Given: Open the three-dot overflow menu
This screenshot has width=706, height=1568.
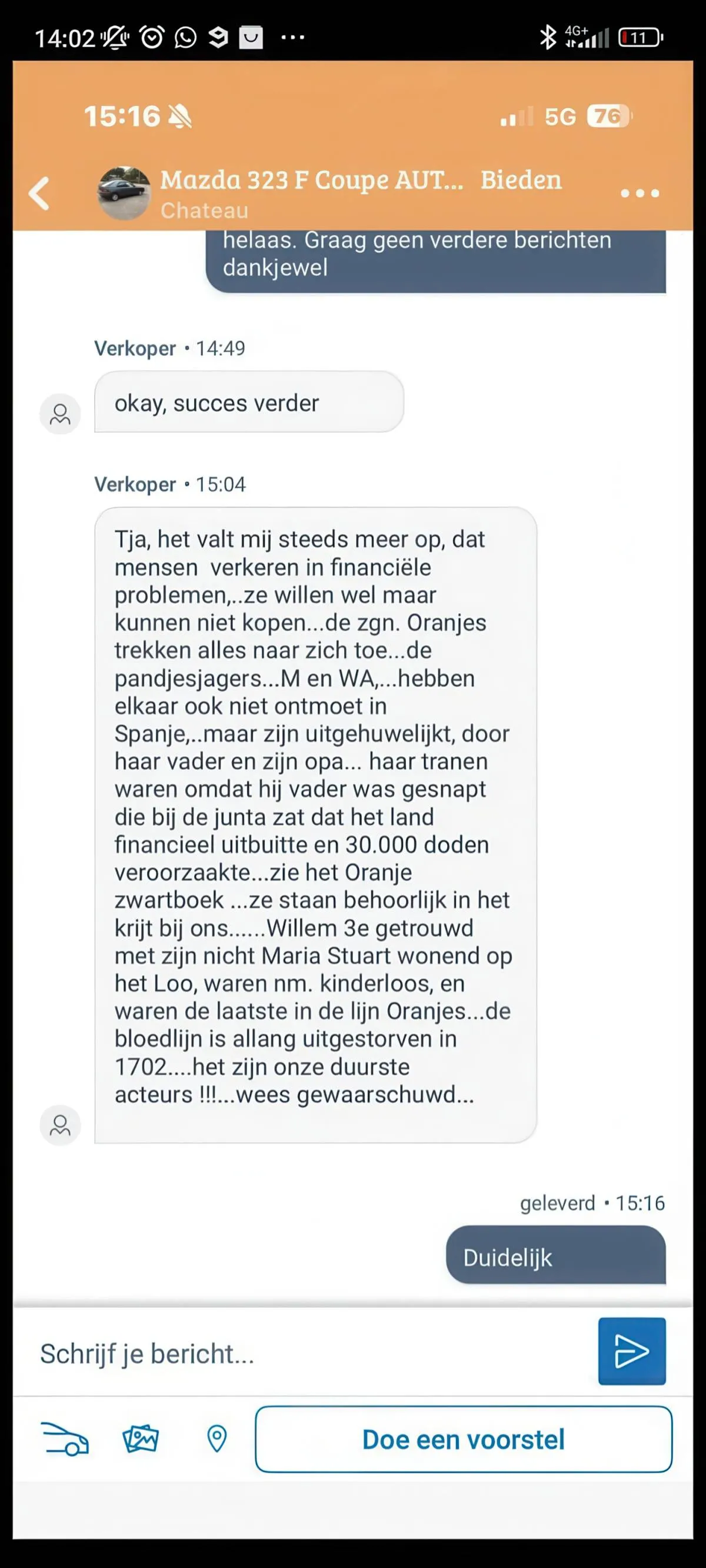Looking at the screenshot, I should [639, 193].
